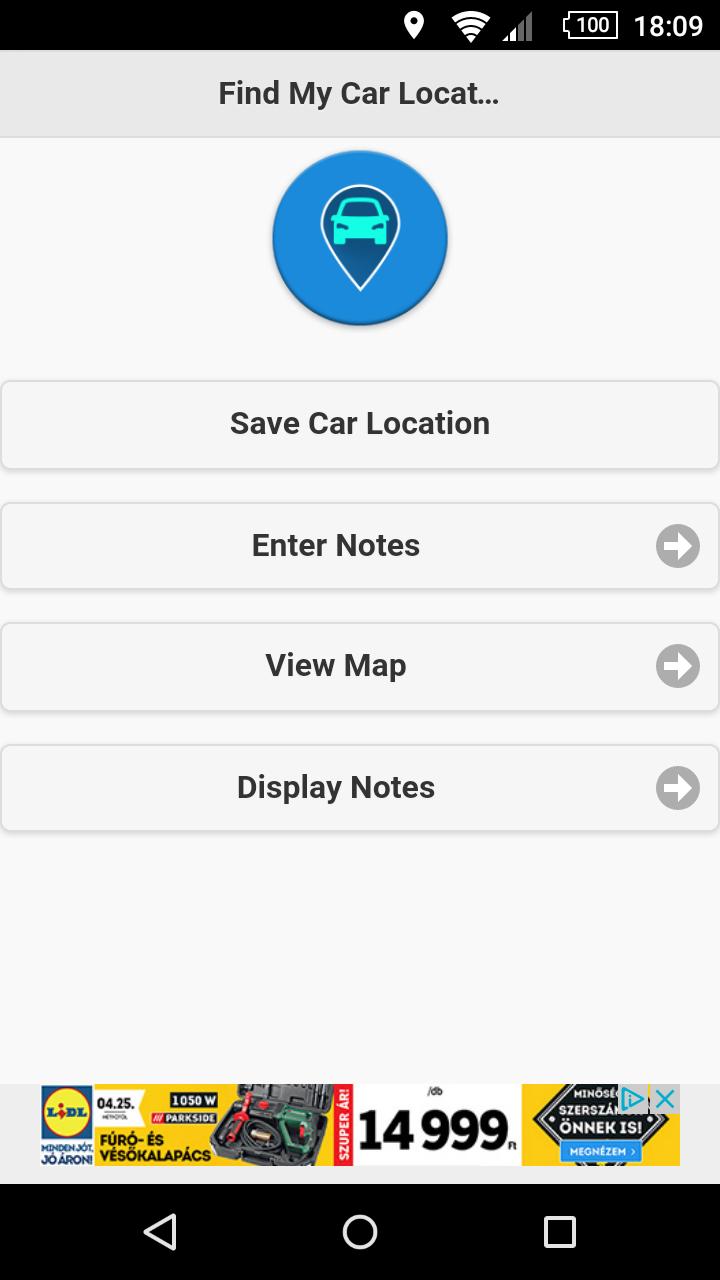
Task: Click the View Map arrow icon
Action: click(x=677, y=666)
